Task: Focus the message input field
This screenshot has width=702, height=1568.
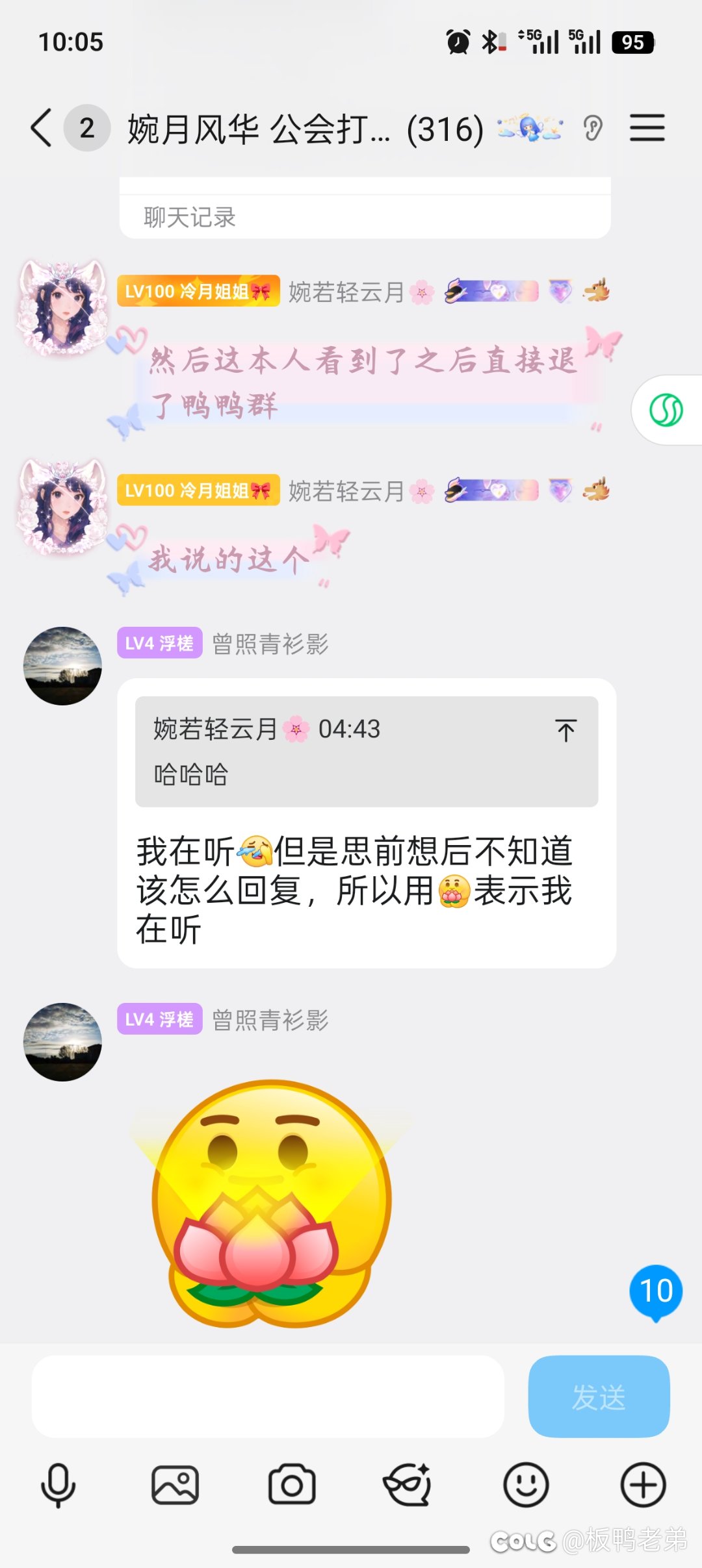Action: 268,1397
